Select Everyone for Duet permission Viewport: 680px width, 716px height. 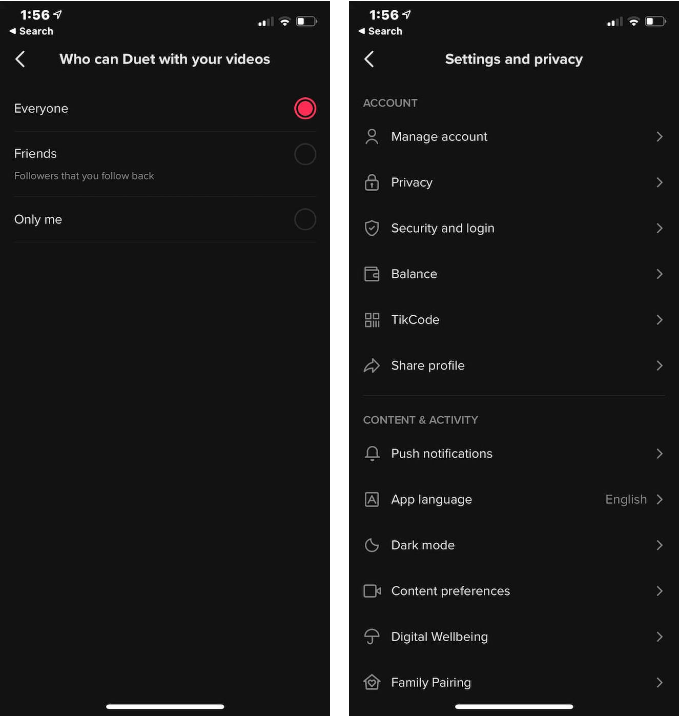(305, 109)
